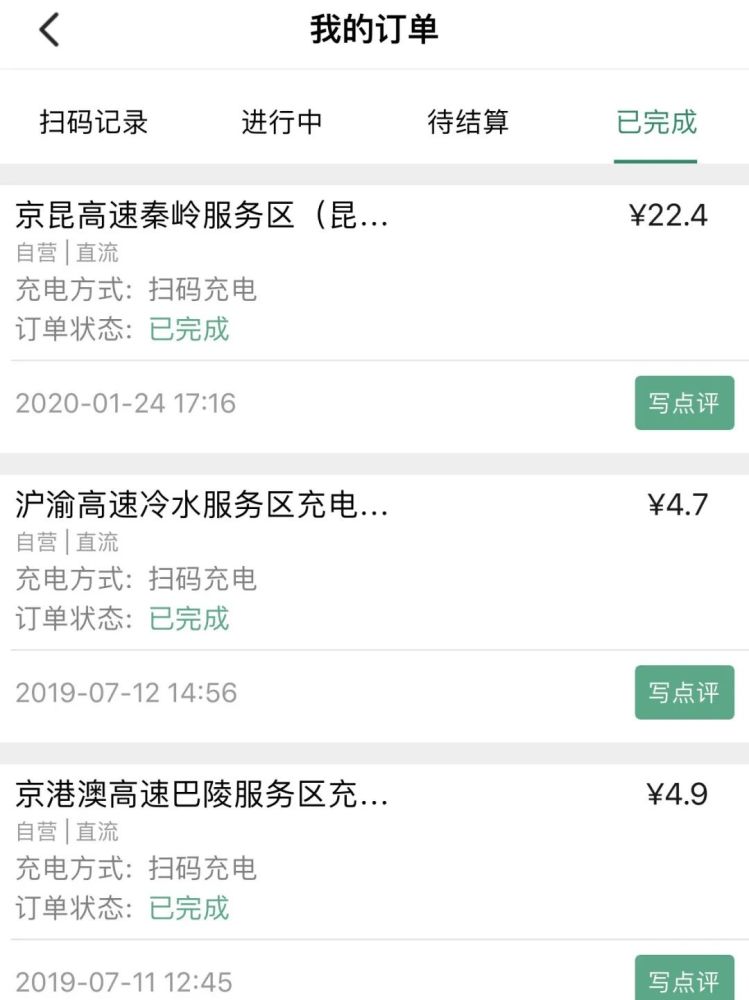This screenshot has width=749, height=1000.
Task: Write a review for the ¥4.9 order
Action: 684,980
